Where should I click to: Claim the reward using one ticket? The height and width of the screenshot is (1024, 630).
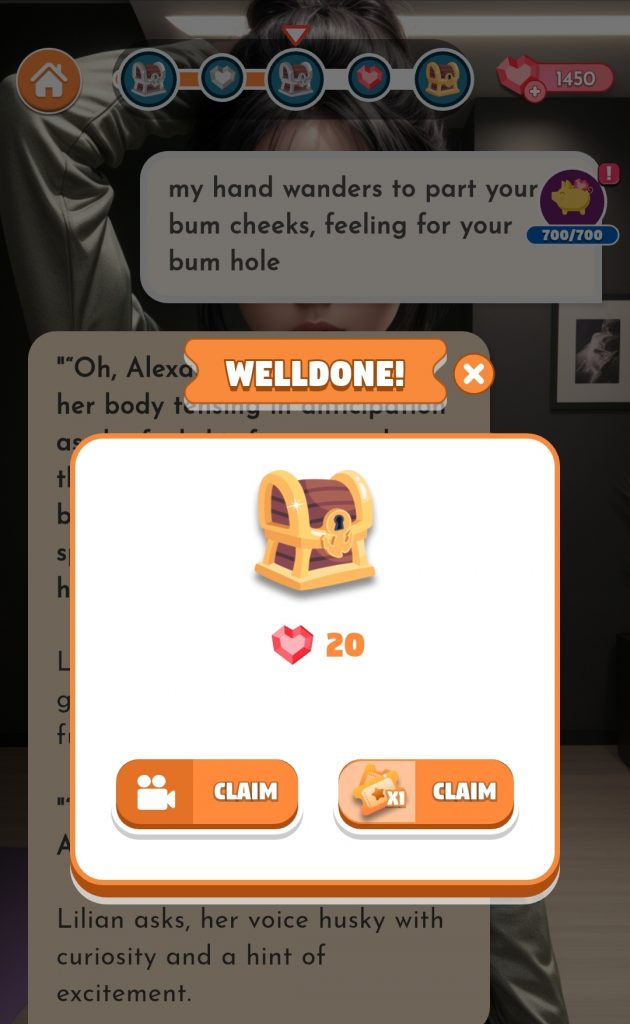(426, 793)
